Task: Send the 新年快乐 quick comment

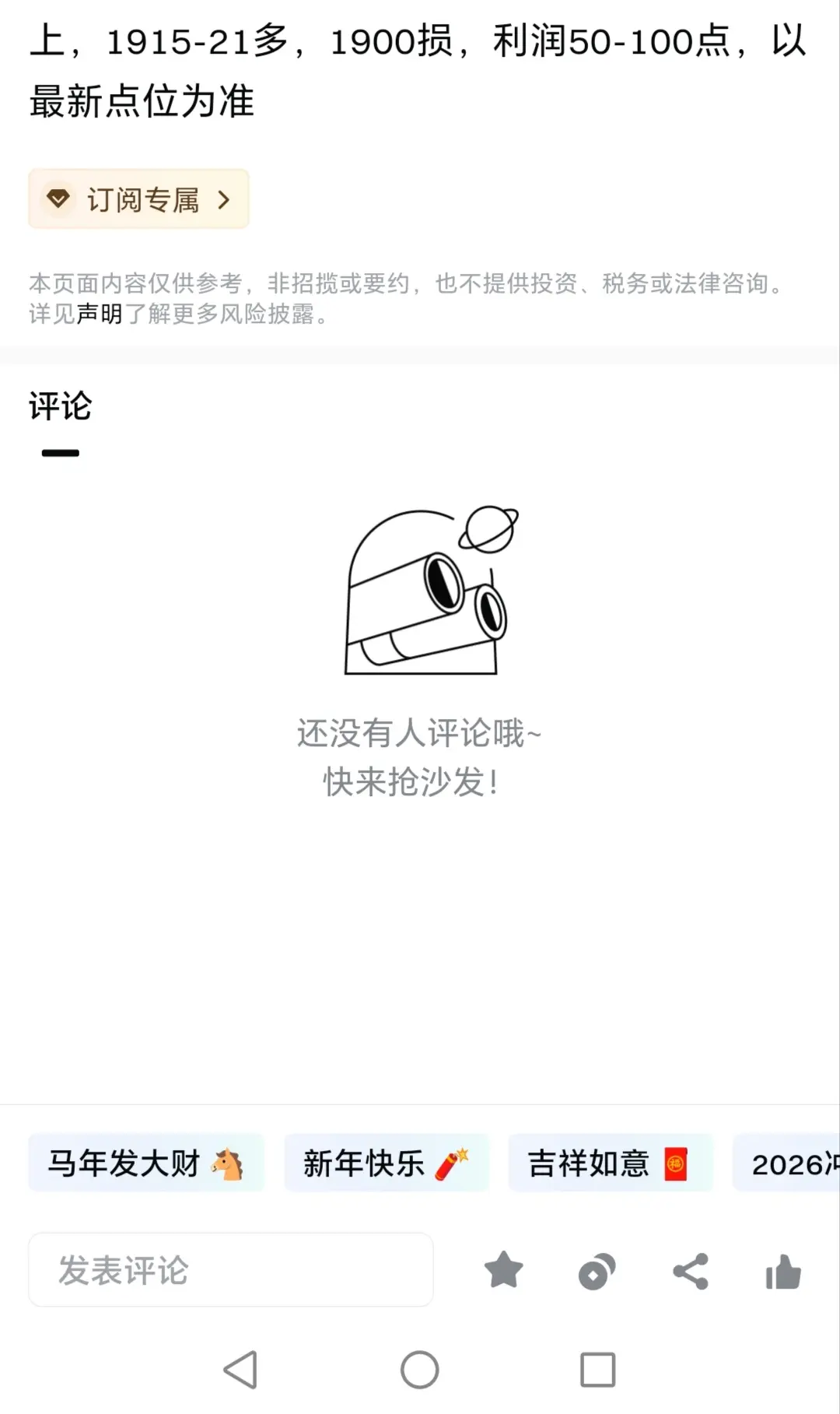Action: coord(387,1163)
